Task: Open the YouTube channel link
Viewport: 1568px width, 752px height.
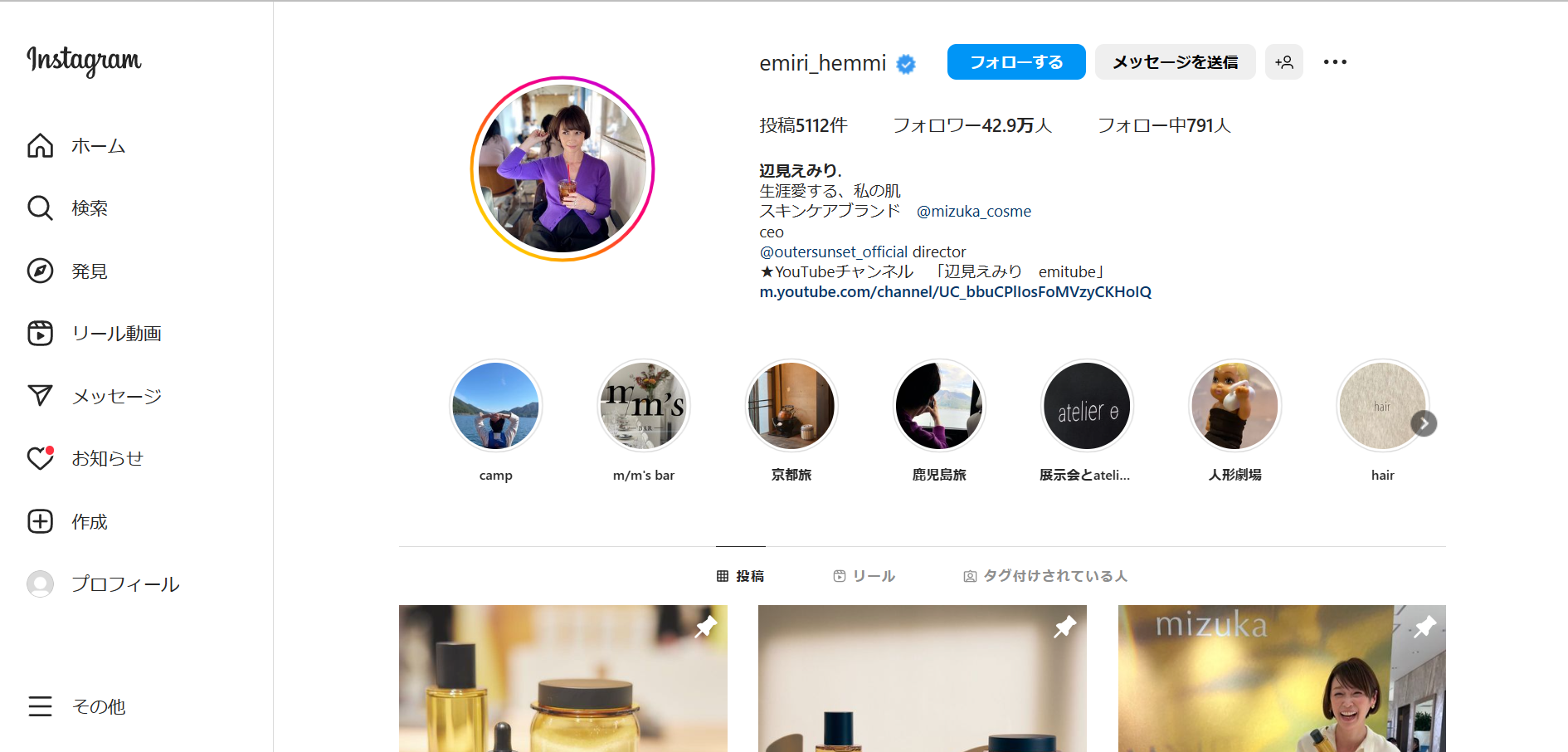Action: tap(955, 292)
